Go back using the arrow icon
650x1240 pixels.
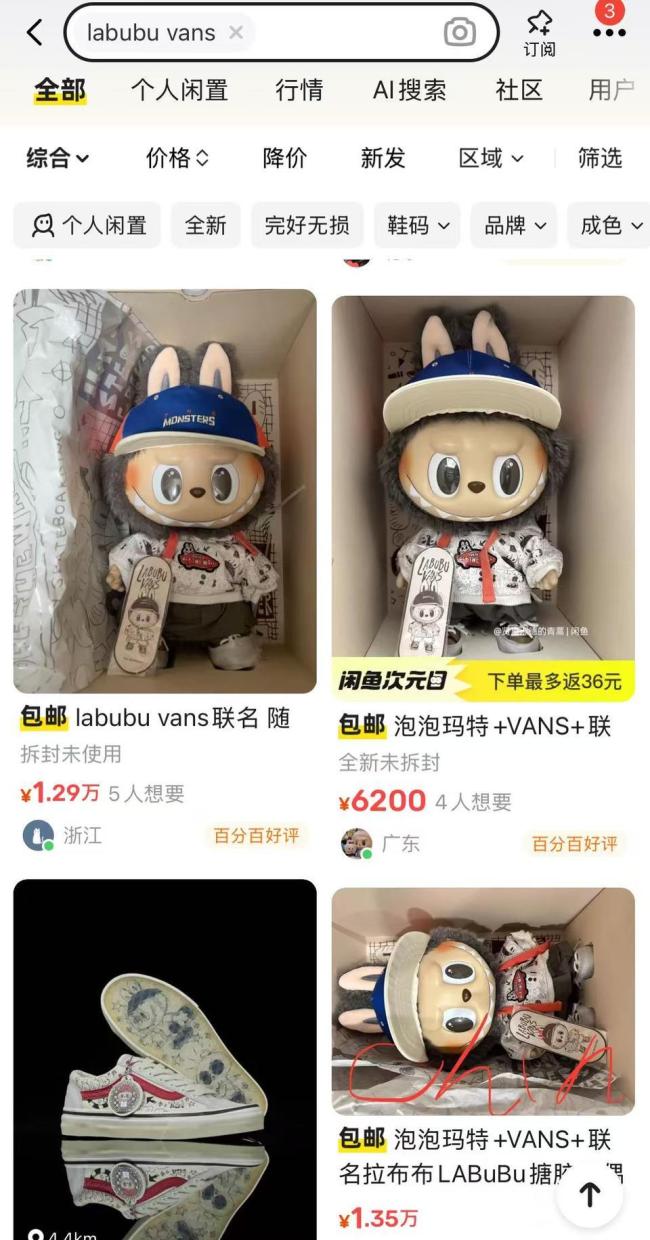coord(34,32)
